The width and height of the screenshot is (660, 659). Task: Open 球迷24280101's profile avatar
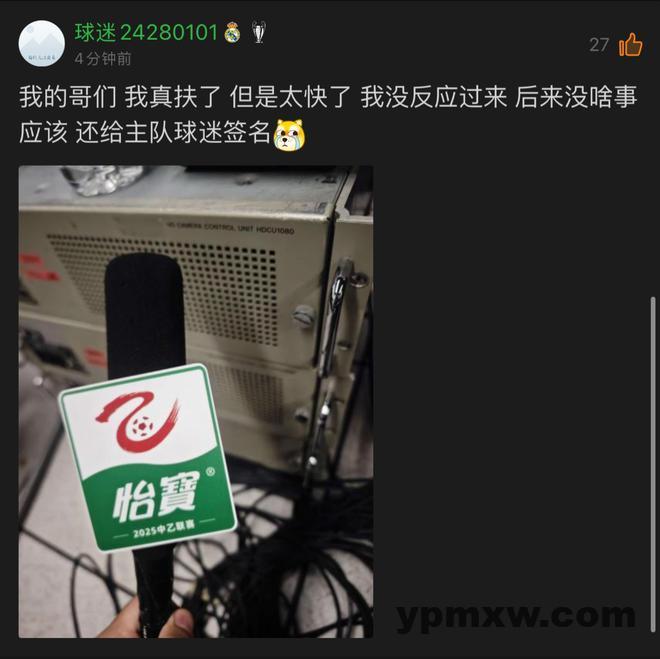(x=42, y=43)
